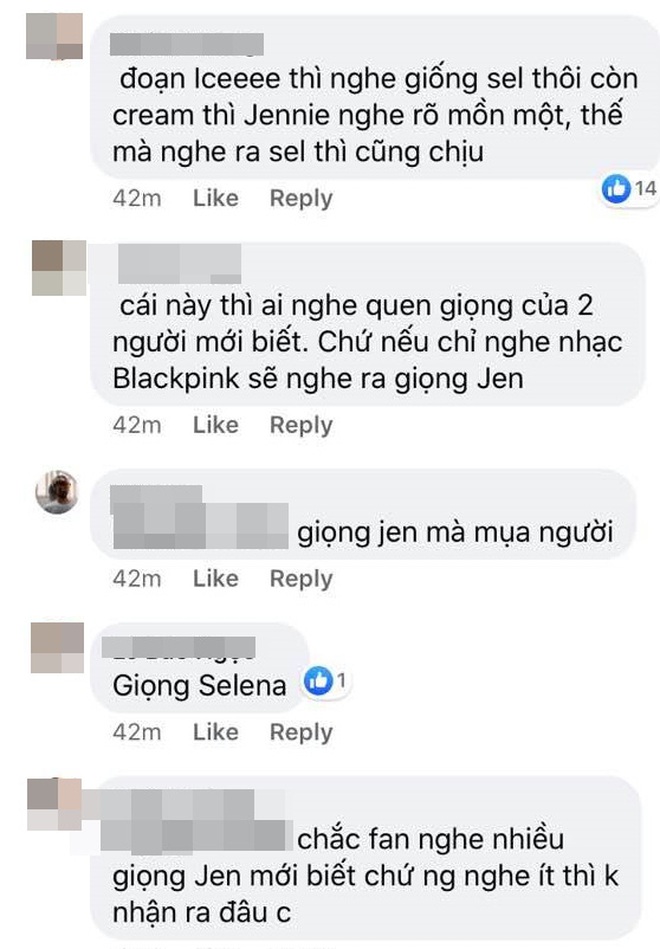This screenshot has height=949, width=660.
Task: Like the comment starting "đoạn Iceeee"
Action: pyautogui.click(x=215, y=198)
